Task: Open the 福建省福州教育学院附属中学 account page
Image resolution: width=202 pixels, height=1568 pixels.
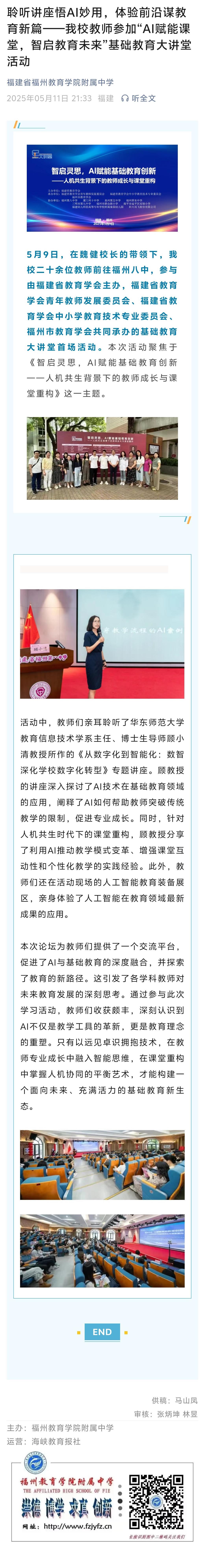Action: coord(60,82)
